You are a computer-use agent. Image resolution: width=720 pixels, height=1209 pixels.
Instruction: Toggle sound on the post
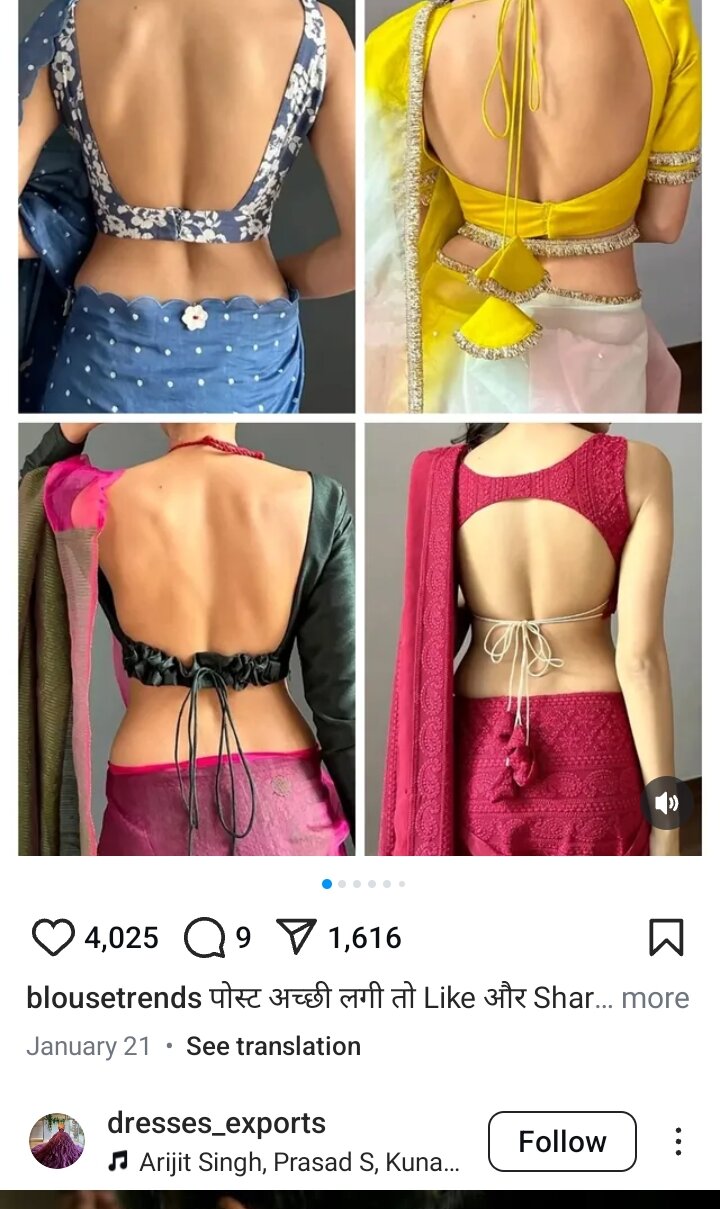tap(666, 802)
